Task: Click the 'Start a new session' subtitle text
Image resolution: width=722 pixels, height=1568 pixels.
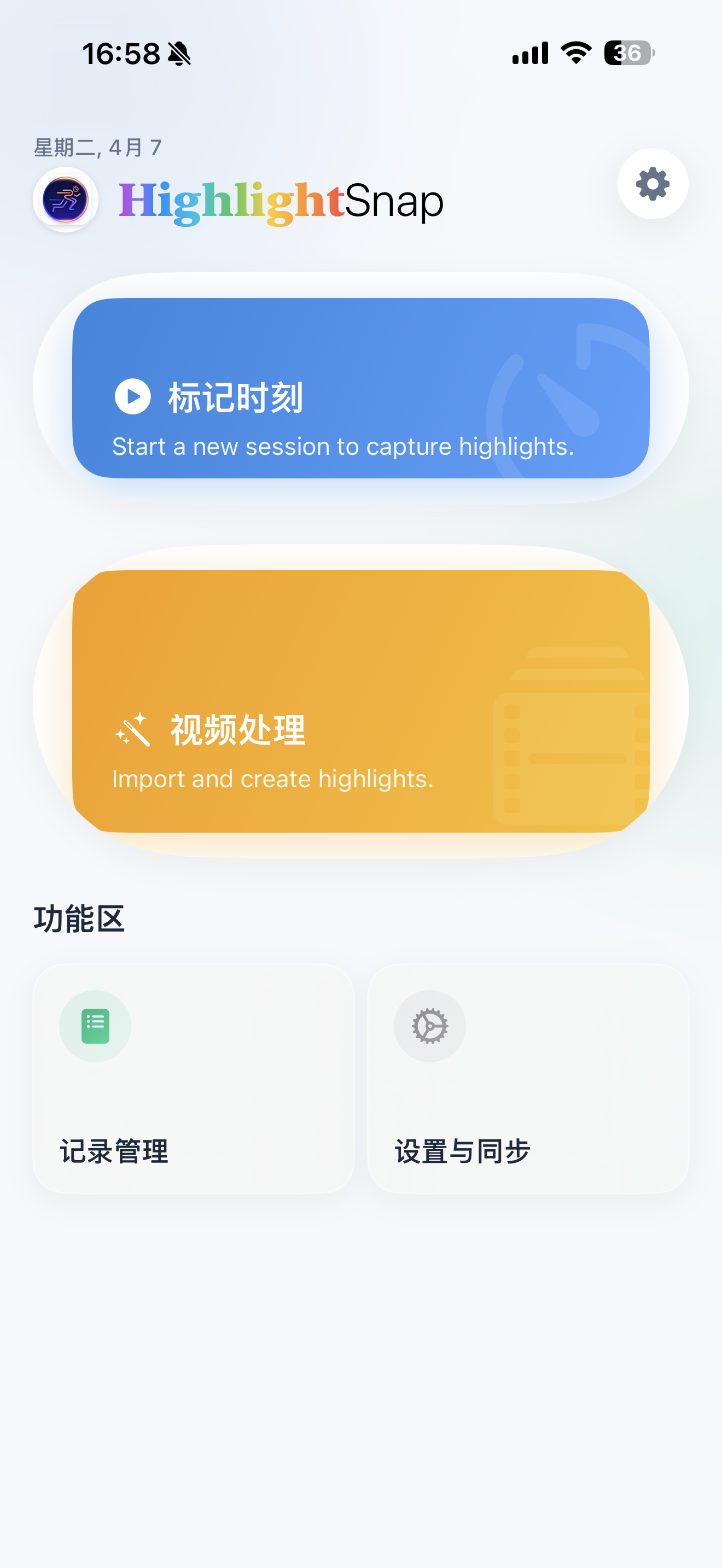Action: tap(343, 446)
